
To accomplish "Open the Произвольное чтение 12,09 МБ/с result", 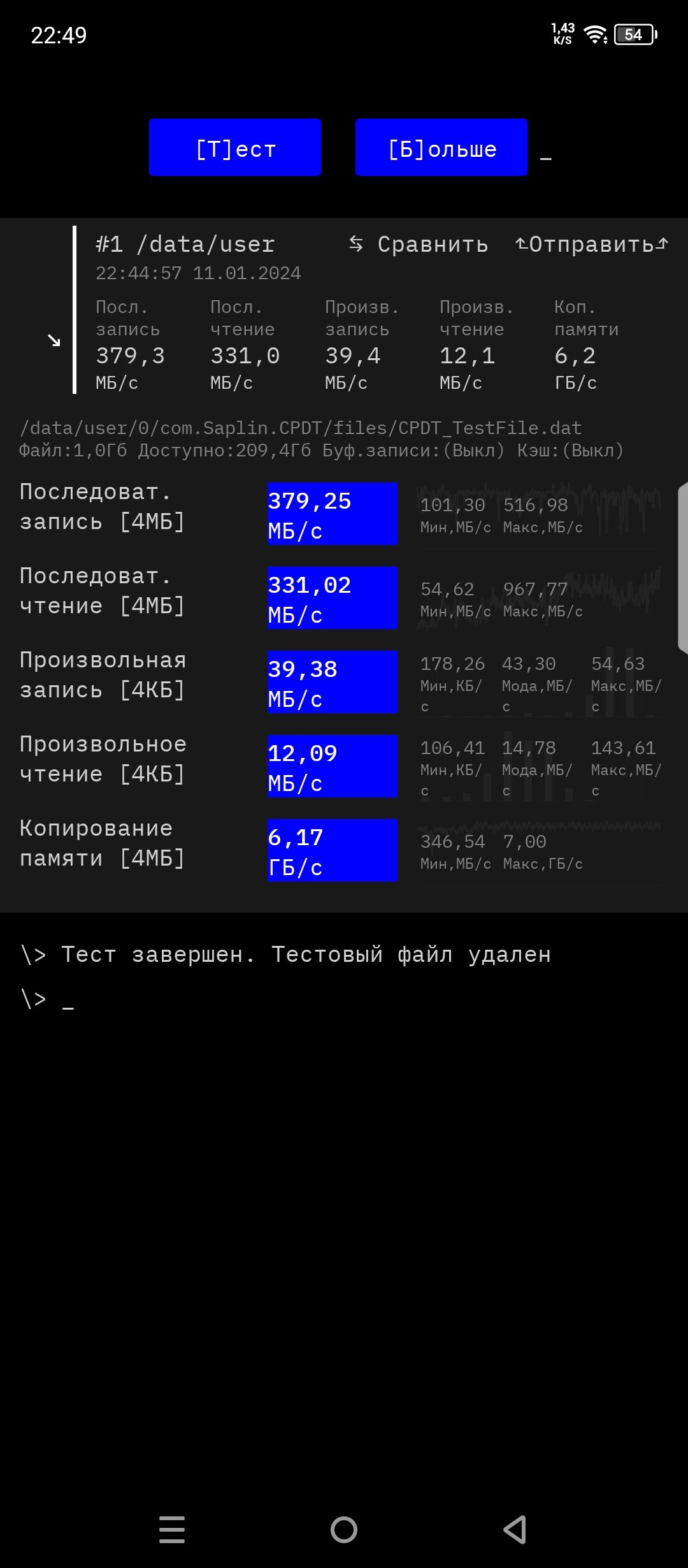I will pyautogui.click(x=332, y=767).
